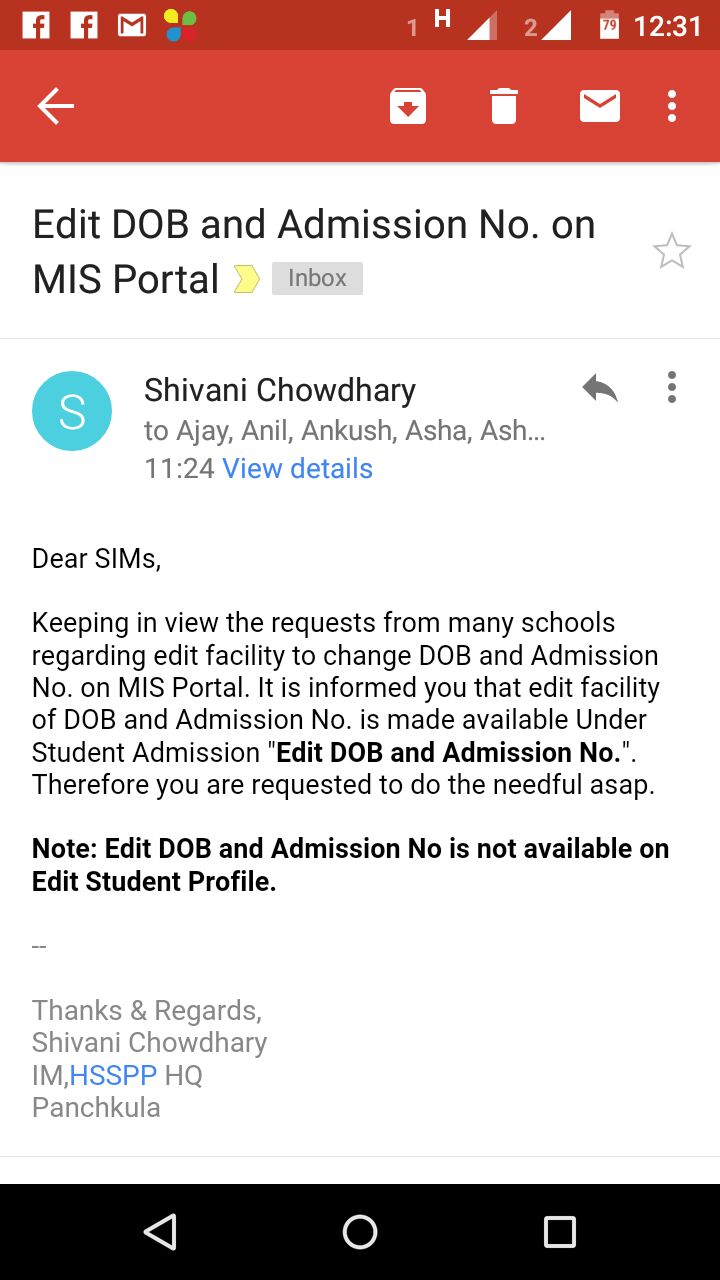This screenshot has height=1280, width=720.
Task: Open Shivani Chowdhary's avatar circle
Action: point(71,410)
